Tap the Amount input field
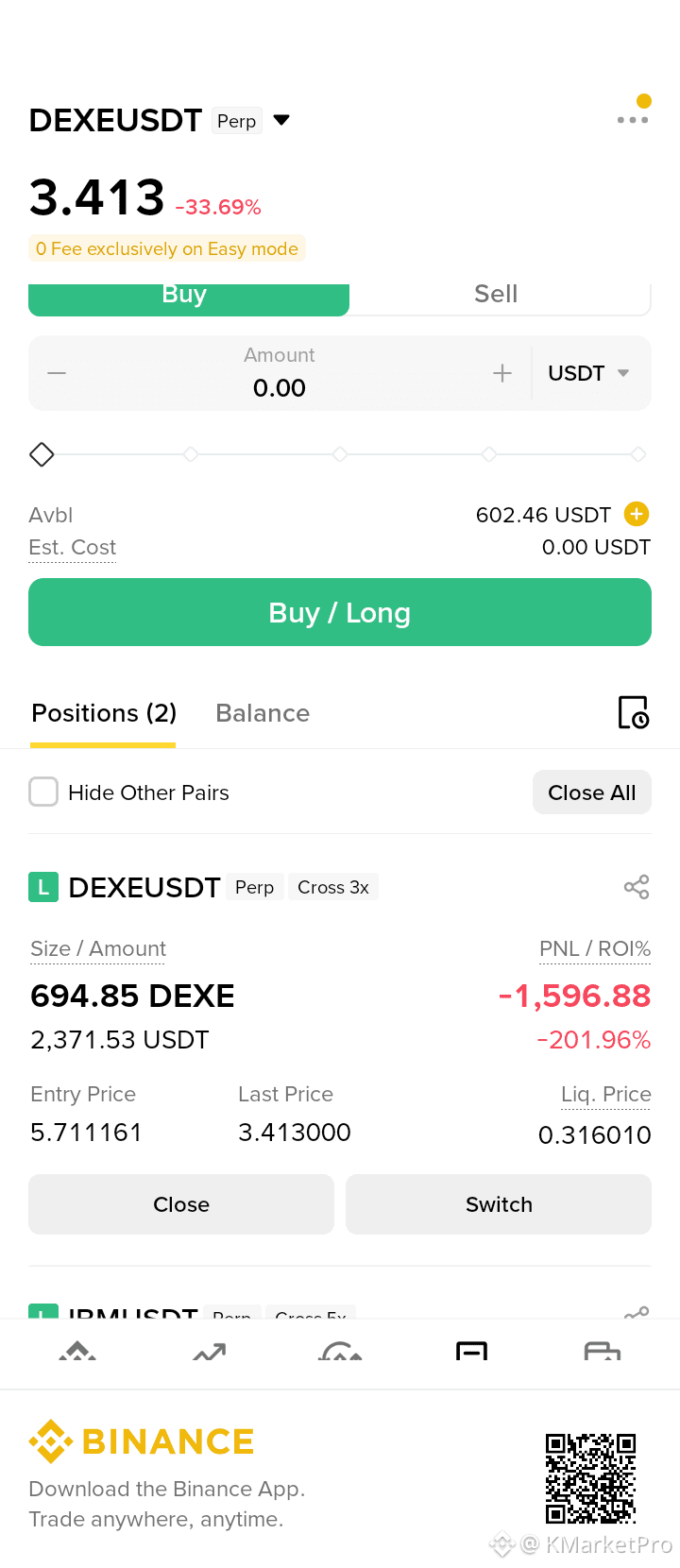The width and height of the screenshot is (680, 1568). (280, 373)
